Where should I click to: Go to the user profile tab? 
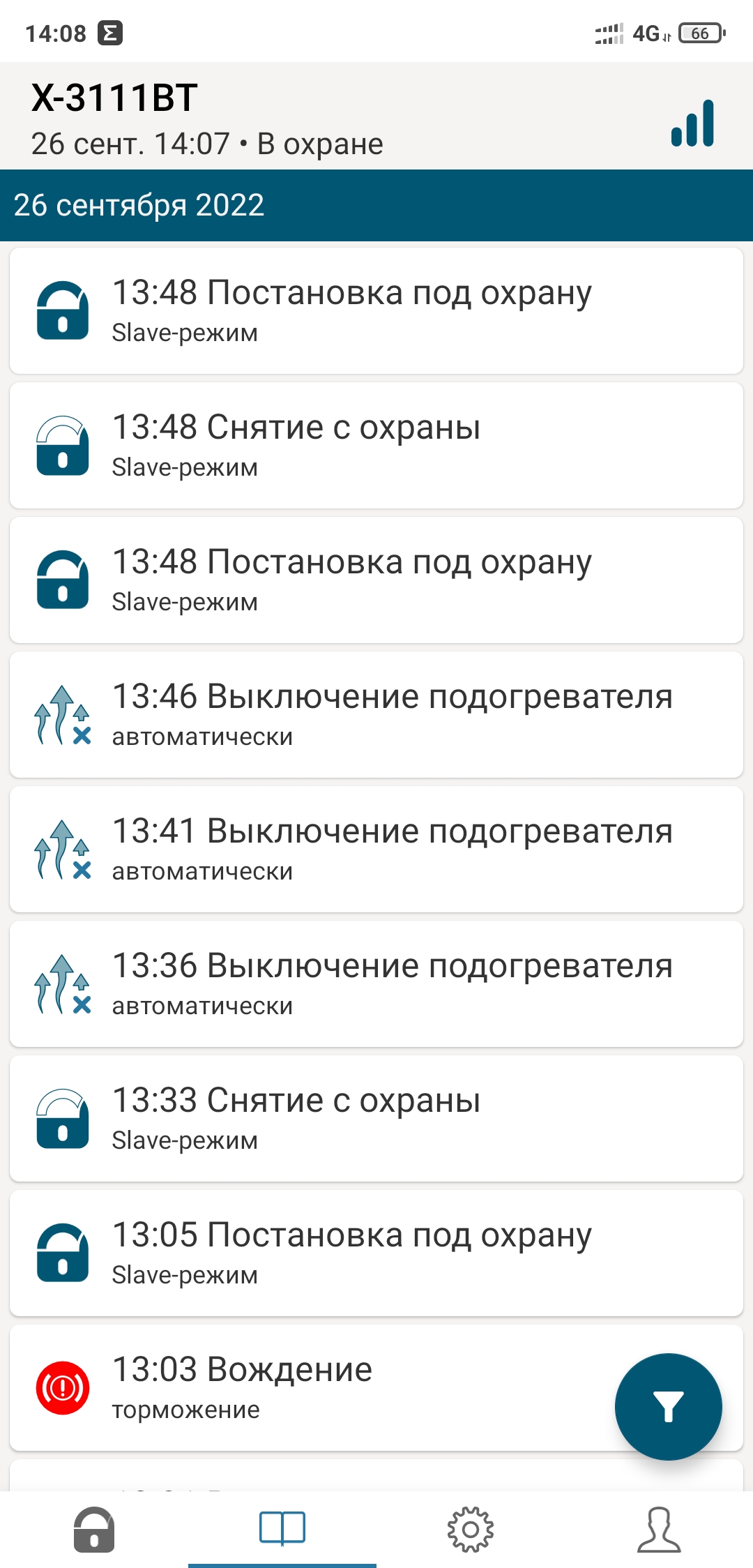(x=658, y=1530)
